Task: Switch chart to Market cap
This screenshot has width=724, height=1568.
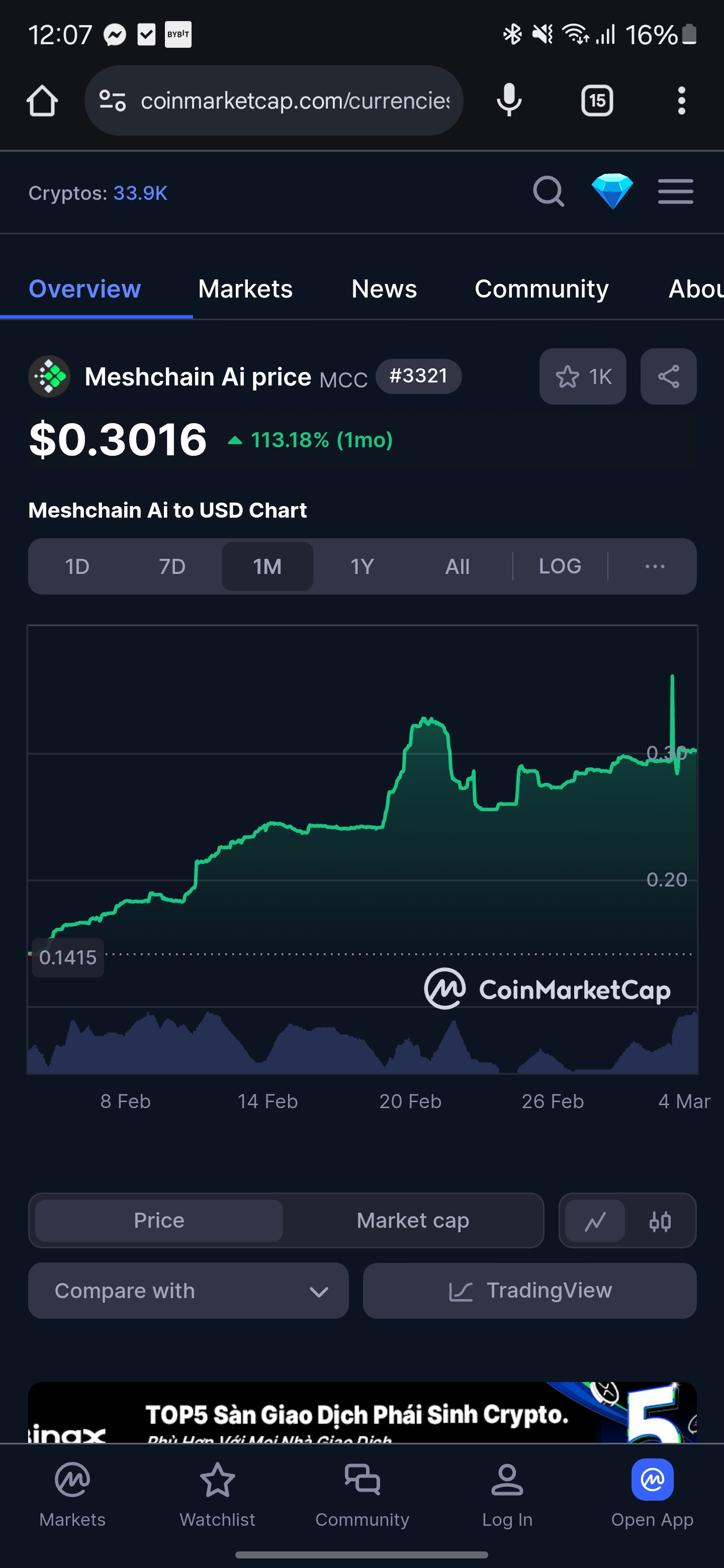Action: [413, 1220]
